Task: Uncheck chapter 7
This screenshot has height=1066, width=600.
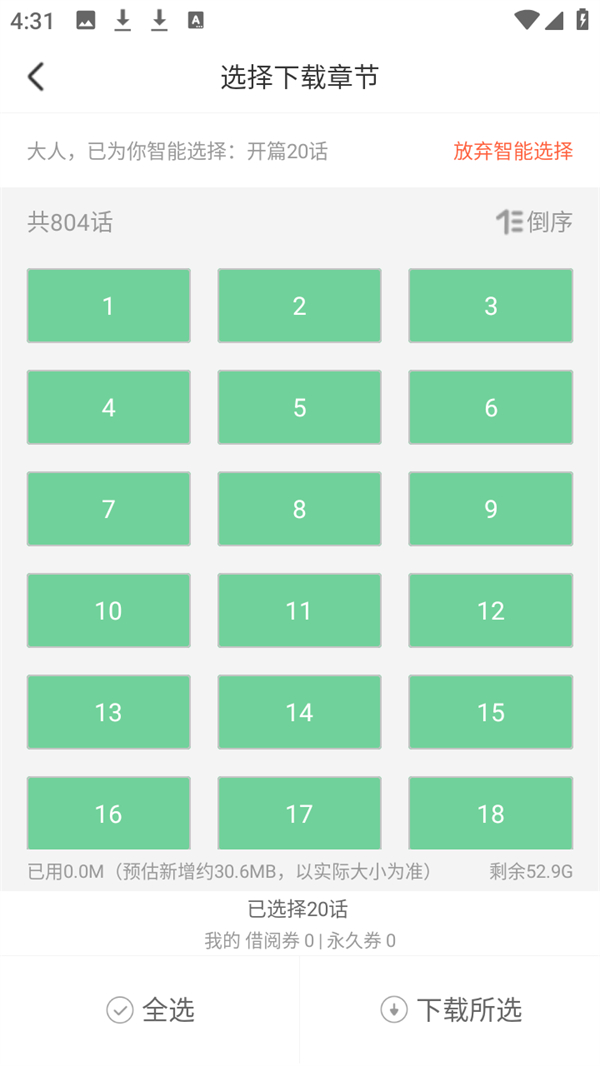Action: tap(108, 509)
